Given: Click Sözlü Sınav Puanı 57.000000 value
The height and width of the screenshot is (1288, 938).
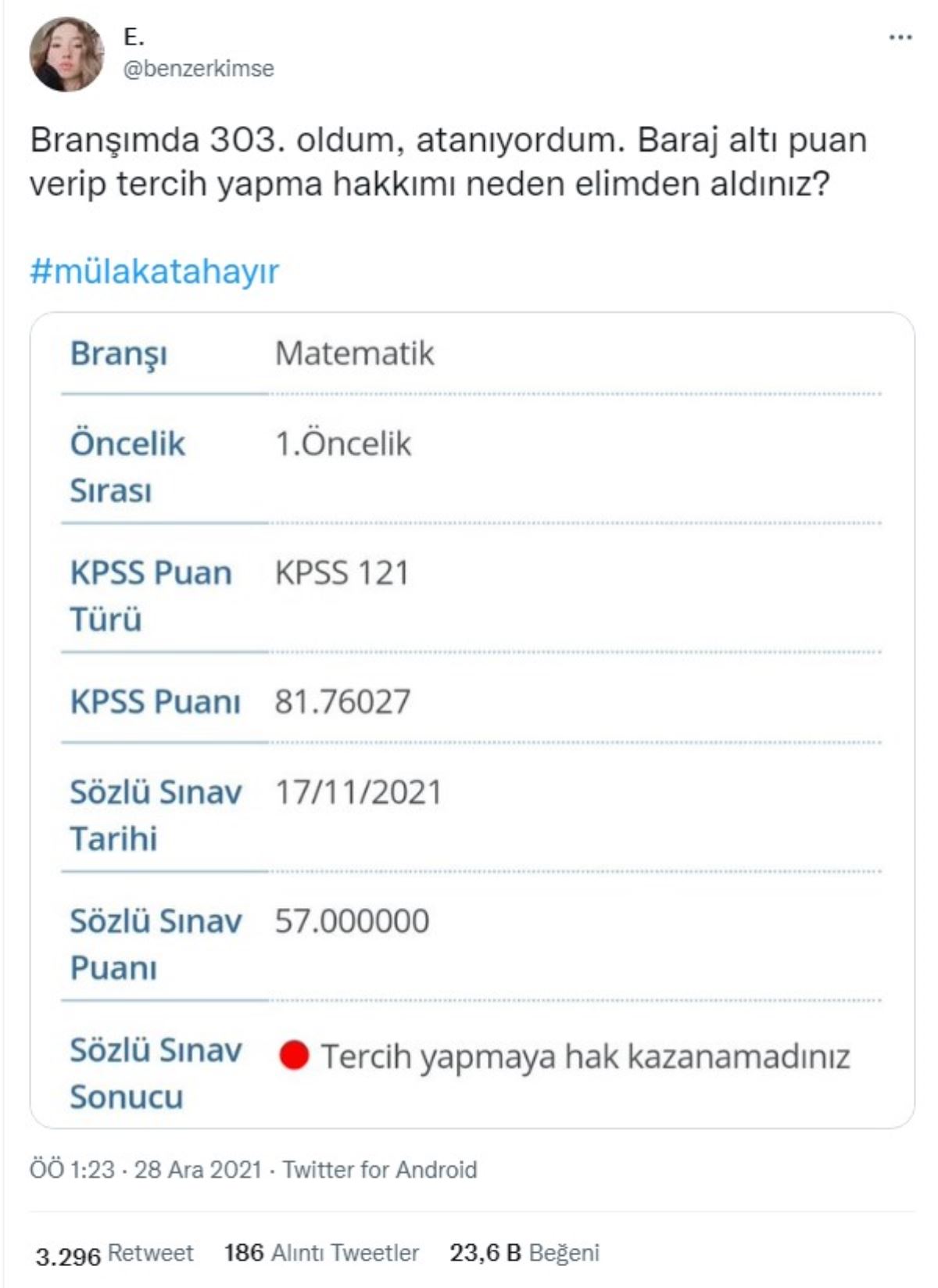Looking at the screenshot, I should [348, 923].
